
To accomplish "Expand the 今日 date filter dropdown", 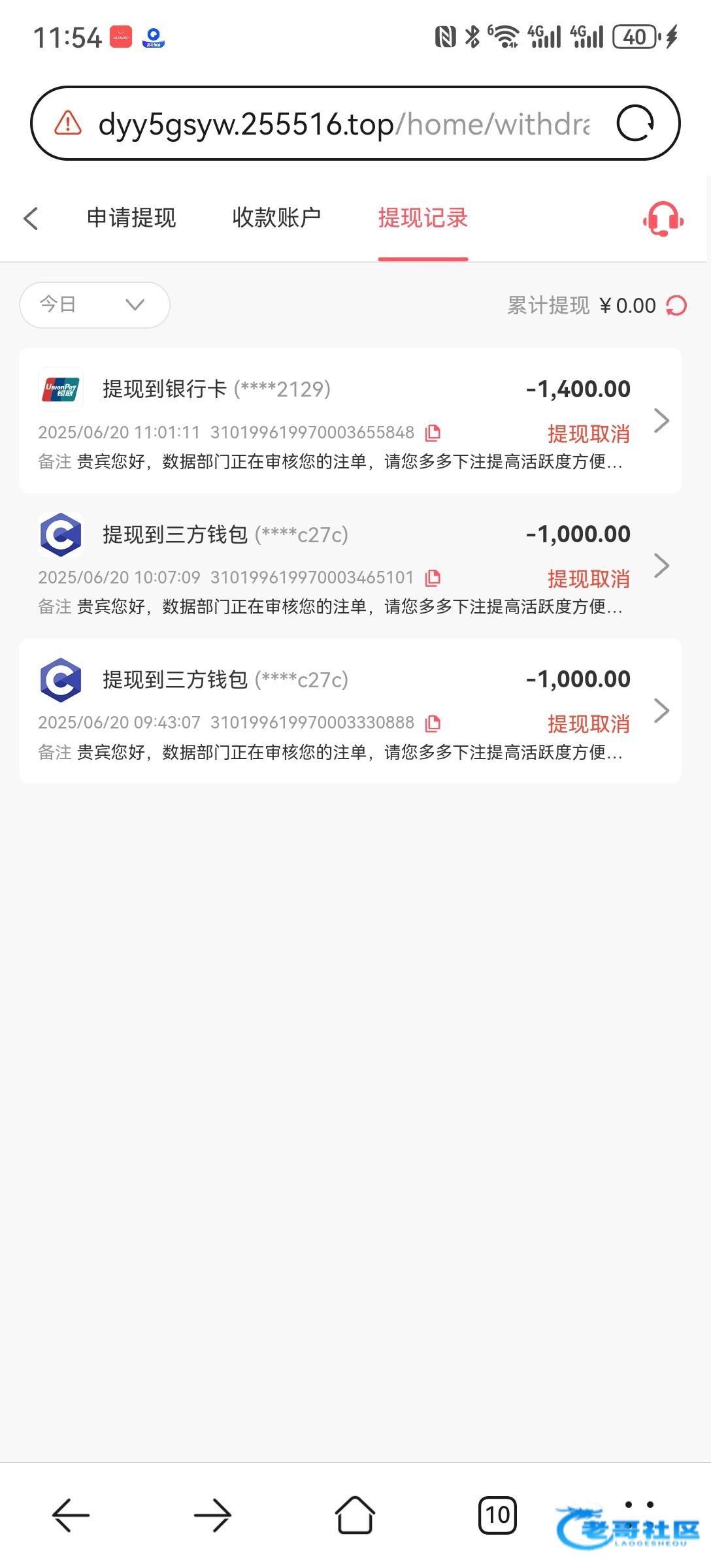I will click(95, 304).
